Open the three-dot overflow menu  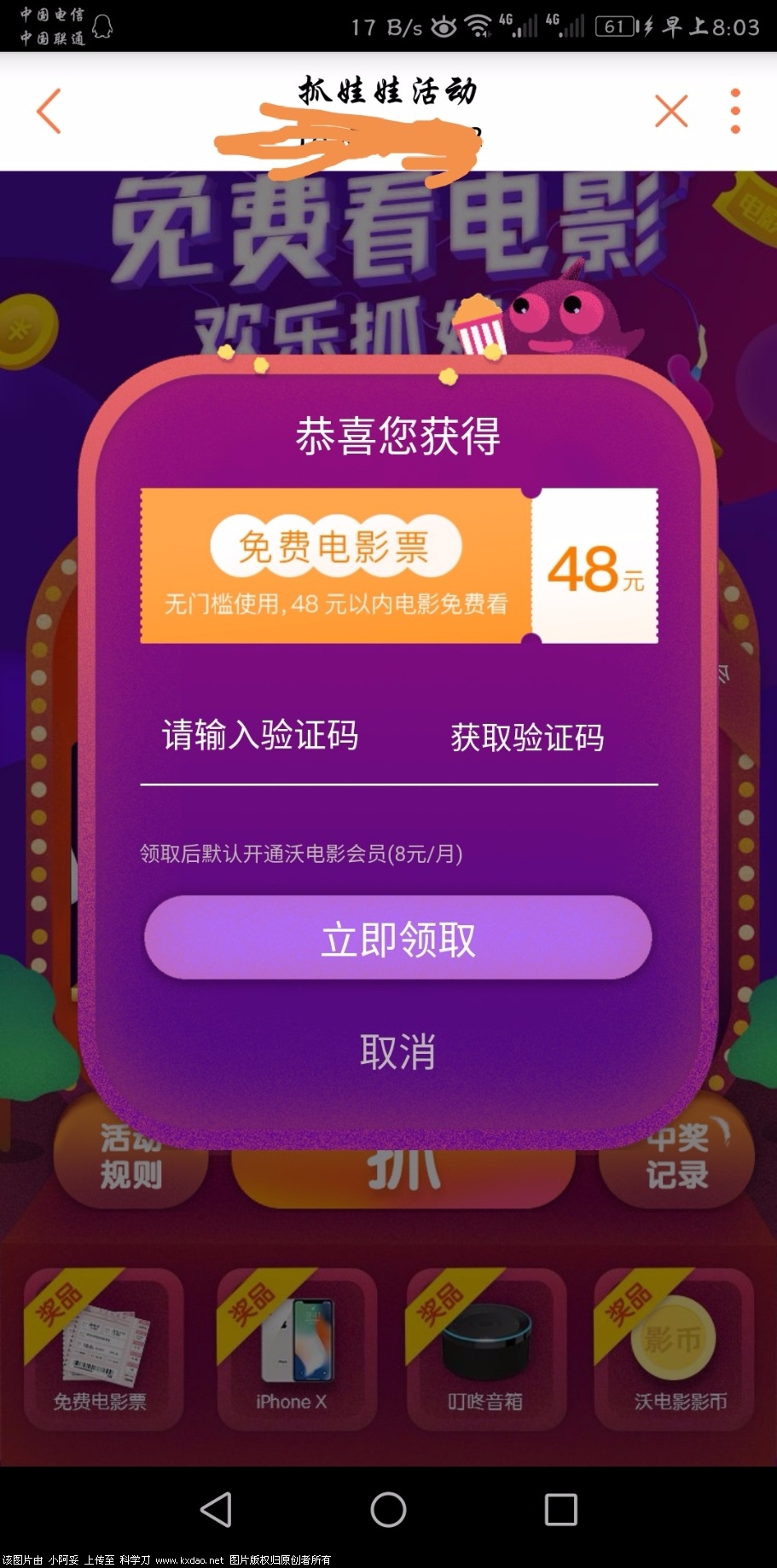(735, 111)
